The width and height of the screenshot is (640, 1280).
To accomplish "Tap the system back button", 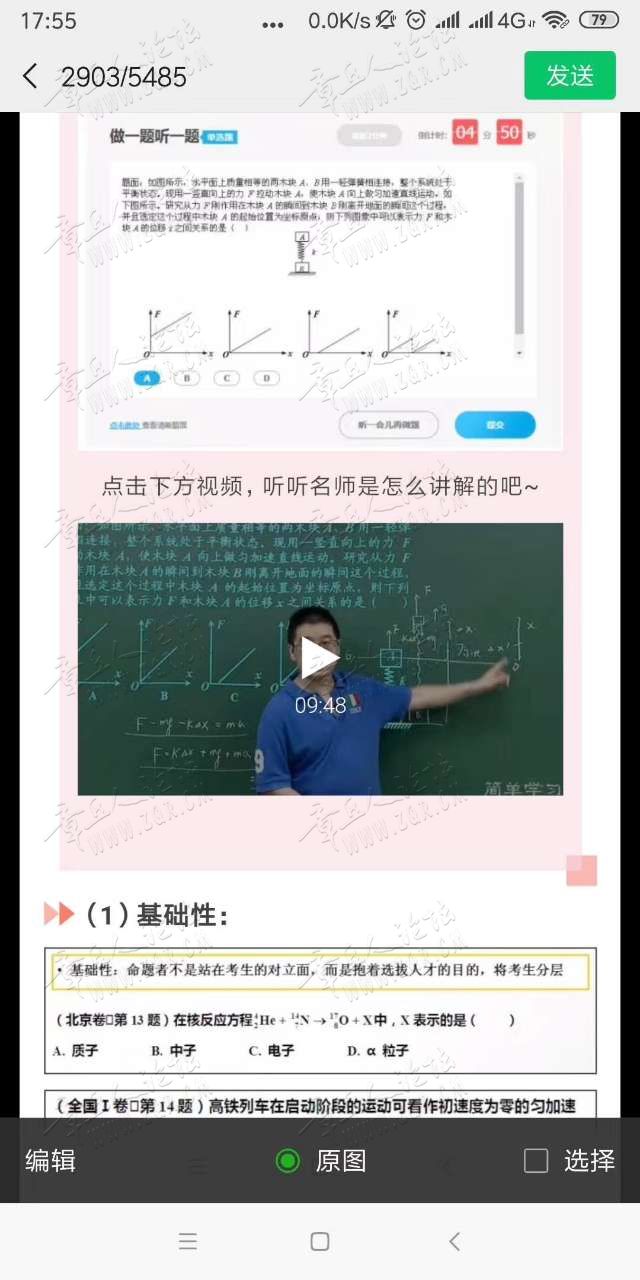I will click(454, 1241).
